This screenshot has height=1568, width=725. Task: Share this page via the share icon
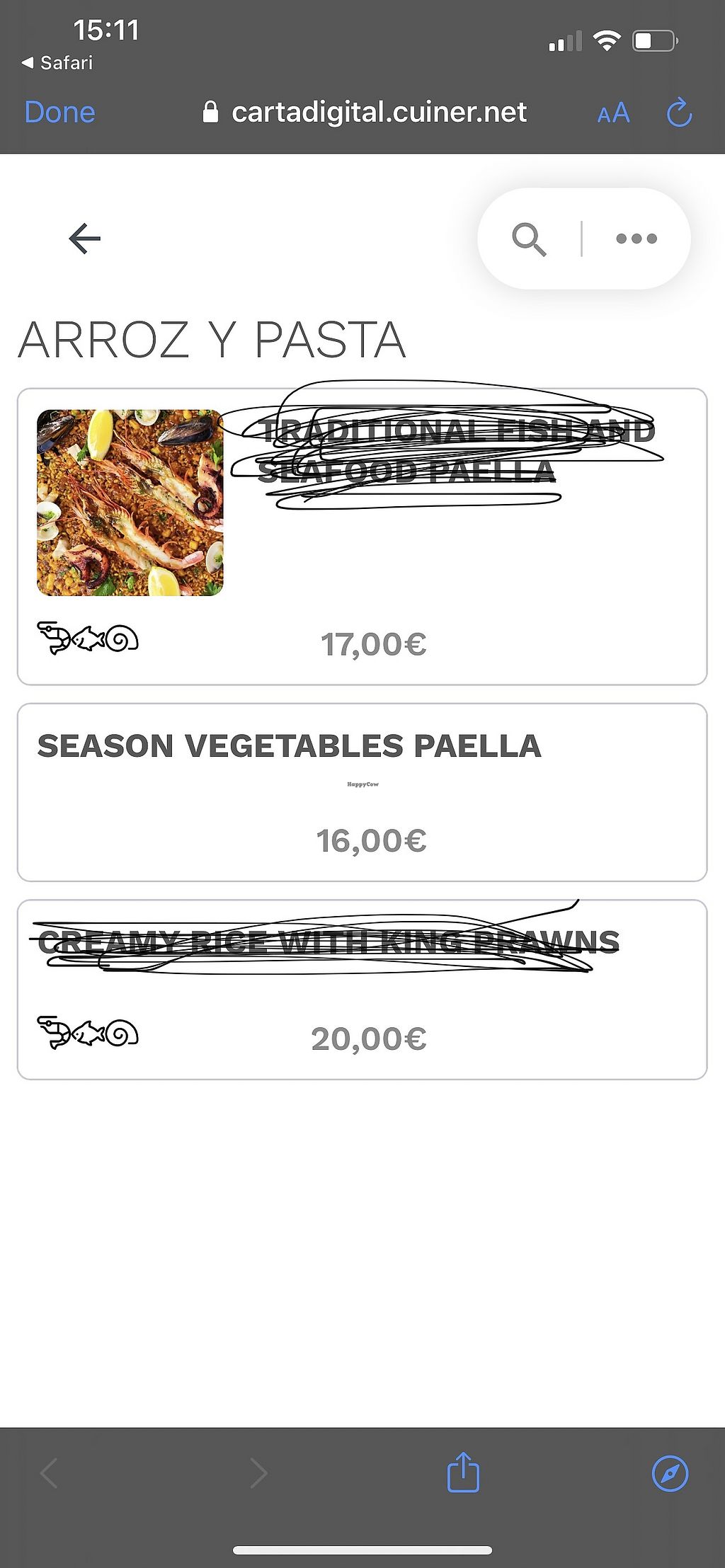[463, 1473]
